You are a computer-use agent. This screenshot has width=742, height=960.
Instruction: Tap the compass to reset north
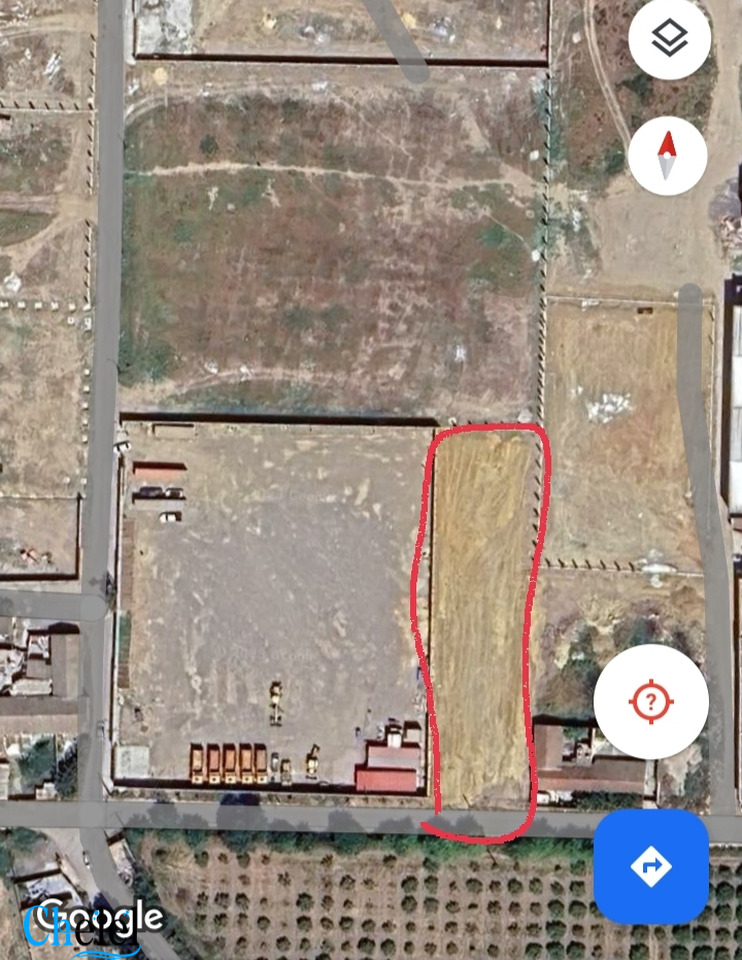(668, 156)
